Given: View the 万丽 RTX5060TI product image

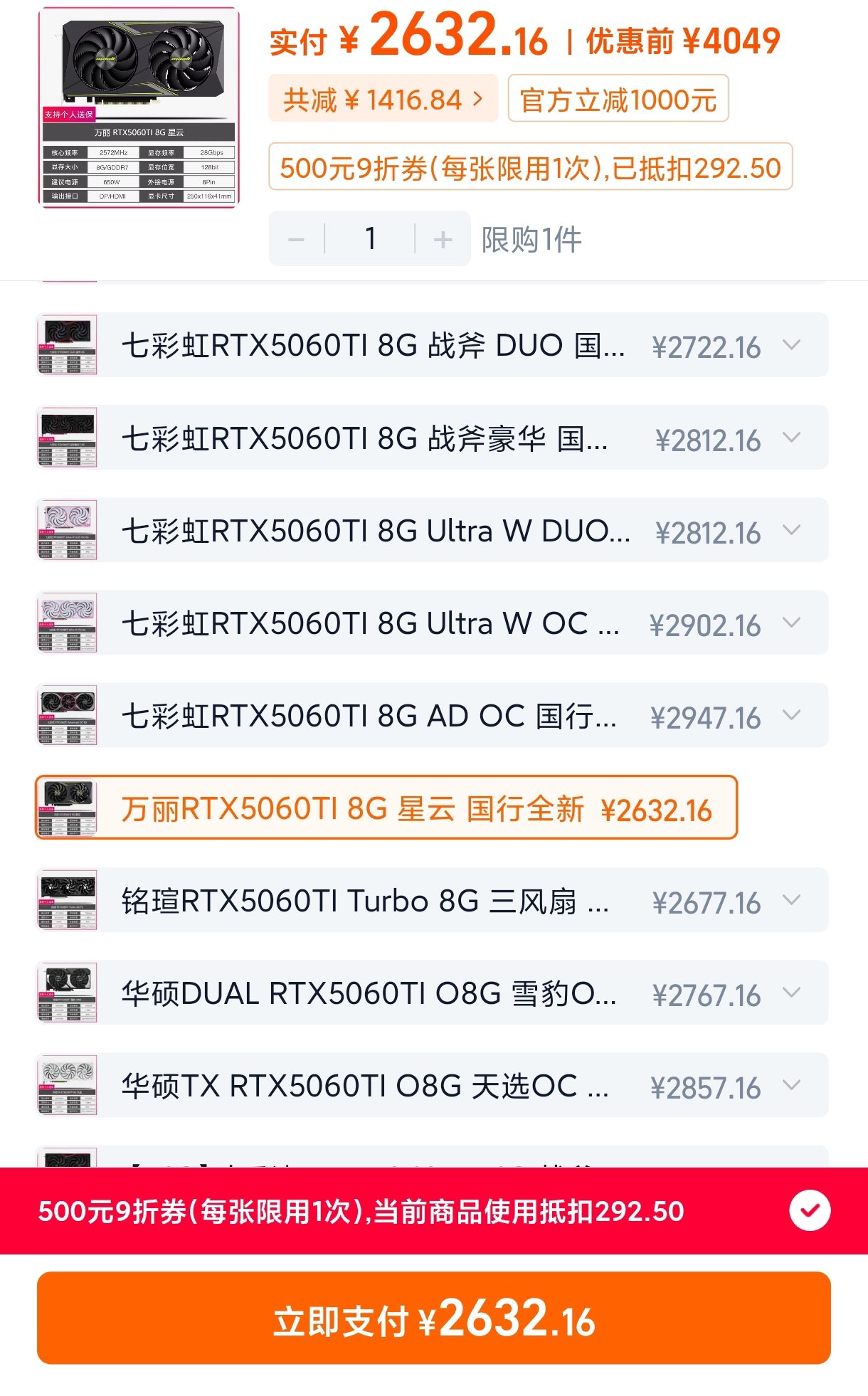Looking at the screenshot, I should pos(139,107).
